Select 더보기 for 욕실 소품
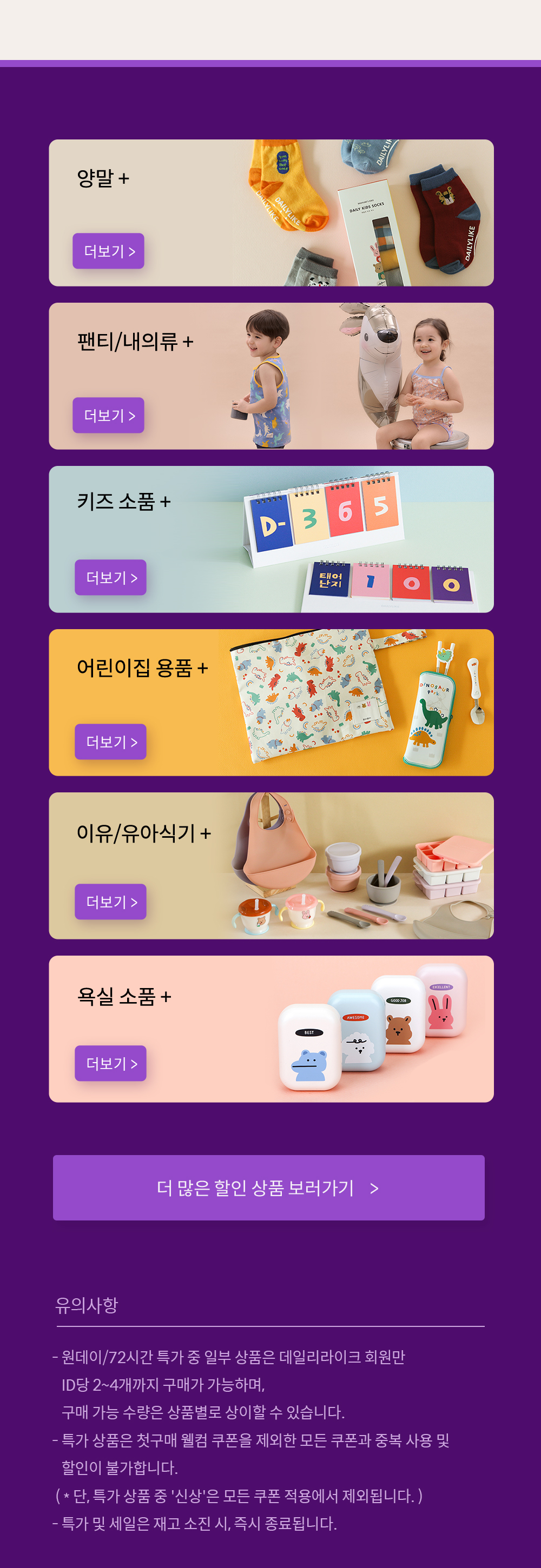The width and height of the screenshot is (541, 1568). coord(110,1063)
